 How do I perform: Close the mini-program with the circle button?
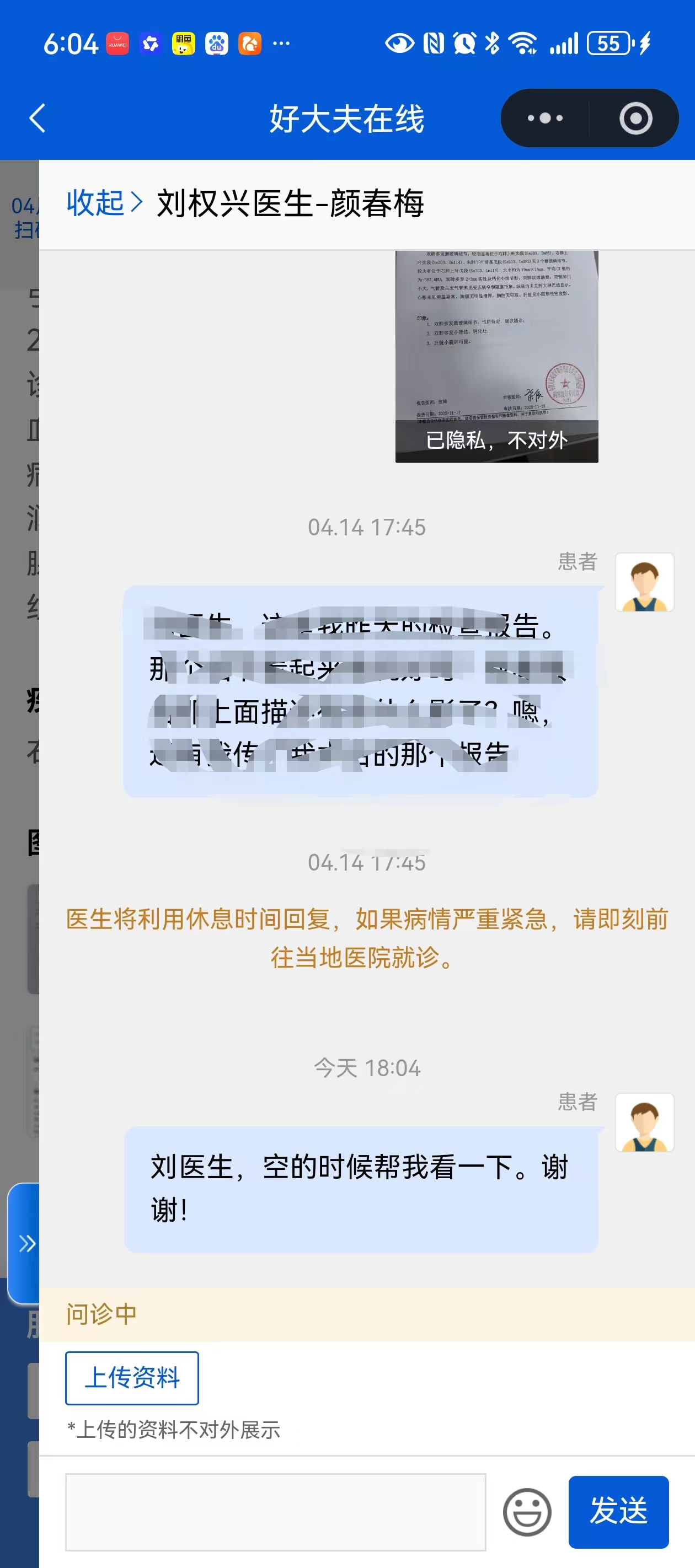(635, 118)
